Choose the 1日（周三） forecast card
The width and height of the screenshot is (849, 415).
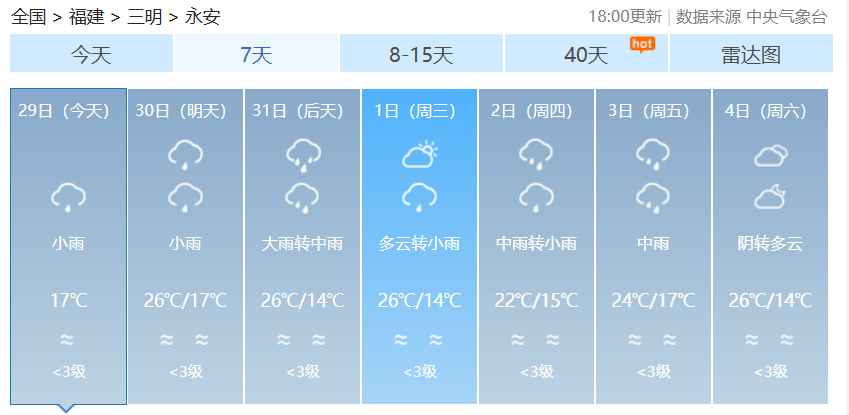pyautogui.click(x=419, y=246)
